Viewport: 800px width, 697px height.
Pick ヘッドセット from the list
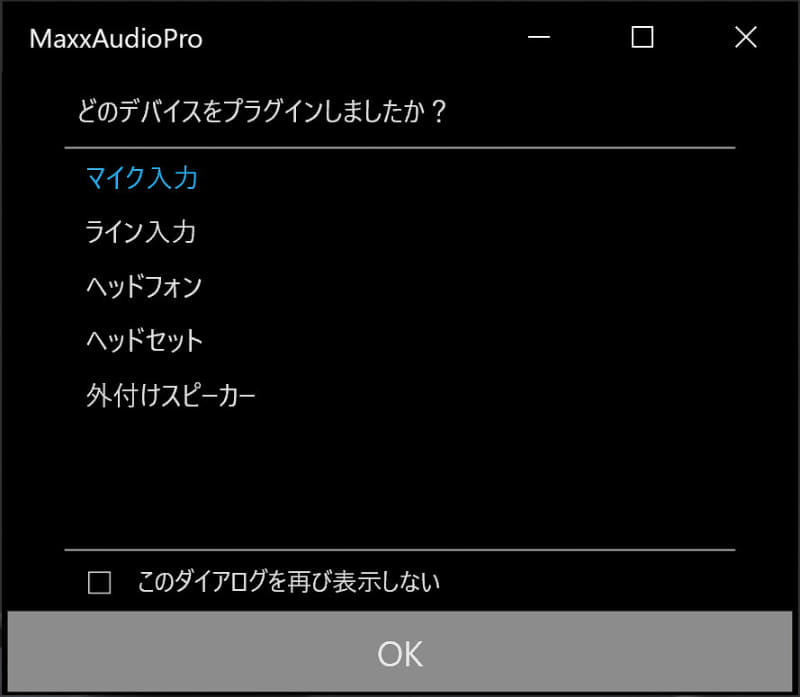pyautogui.click(x=144, y=341)
